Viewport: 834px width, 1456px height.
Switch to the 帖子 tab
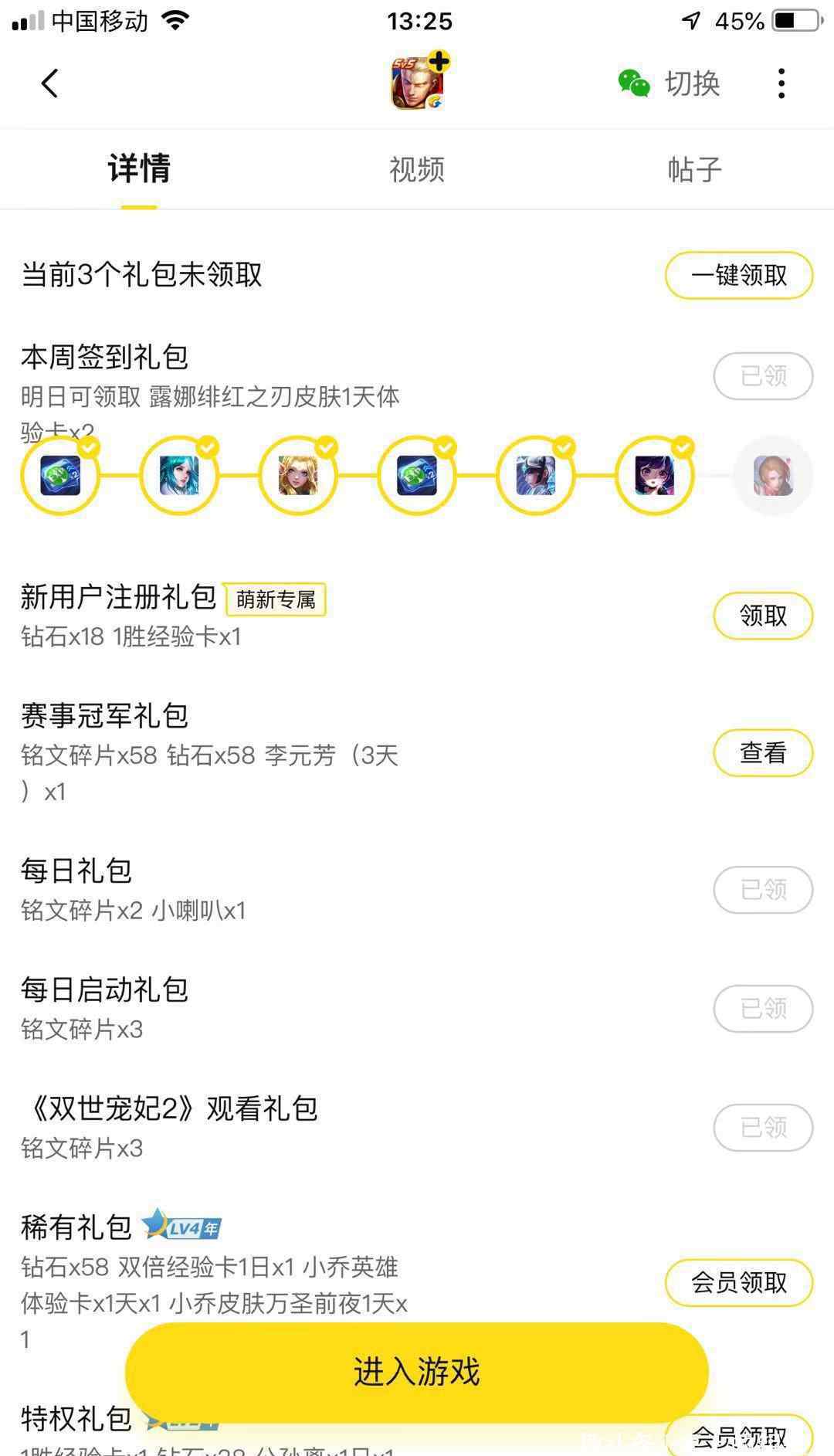point(694,169)
